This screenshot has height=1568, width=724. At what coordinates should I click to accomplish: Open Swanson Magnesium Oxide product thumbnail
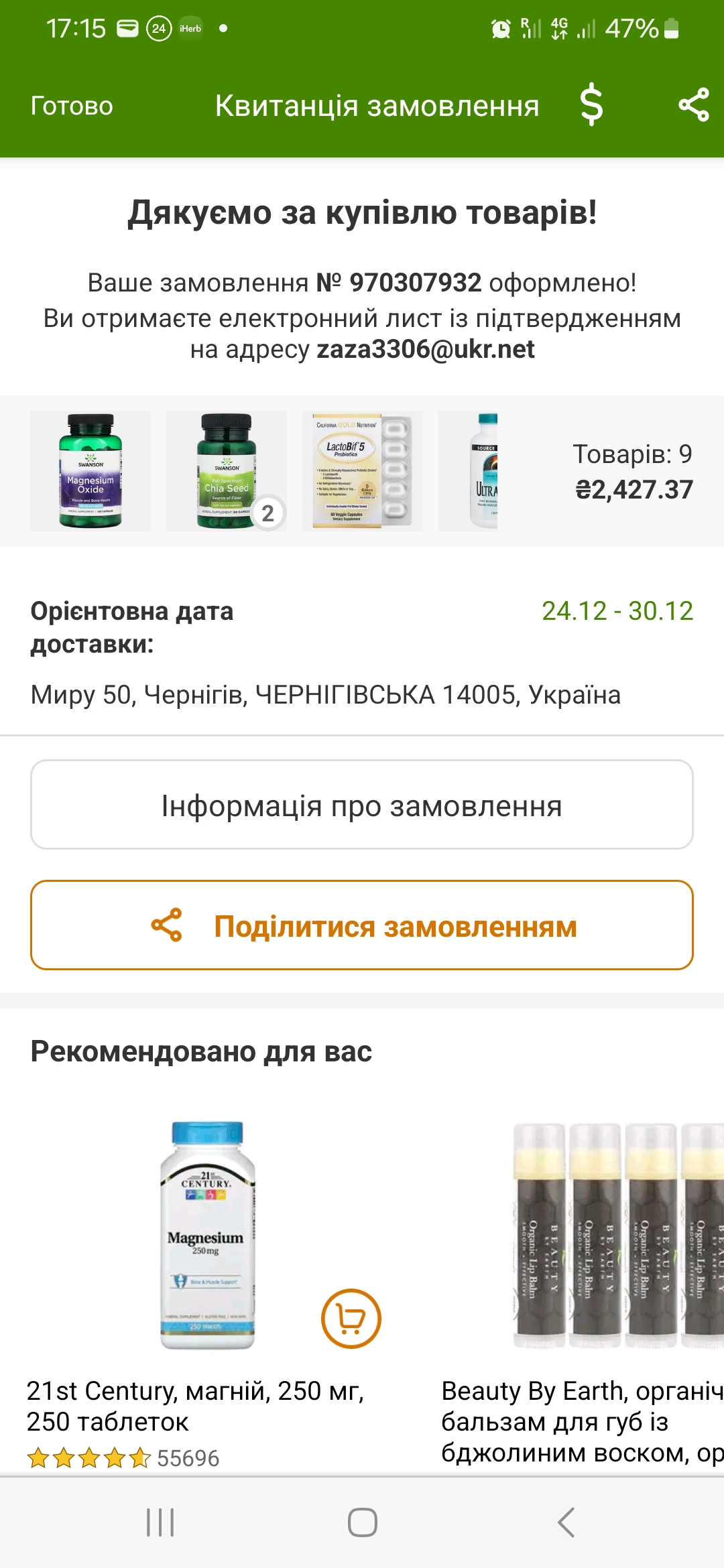click(90, 471)
